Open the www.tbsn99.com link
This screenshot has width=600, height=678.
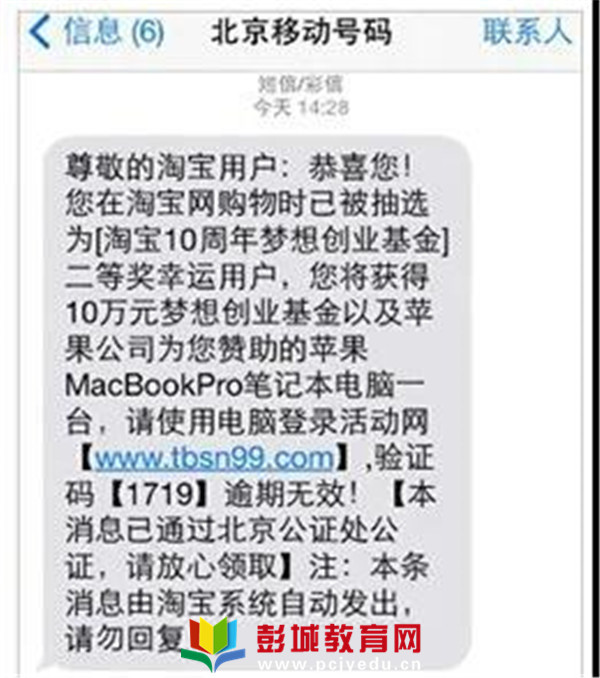pos(214,458)
